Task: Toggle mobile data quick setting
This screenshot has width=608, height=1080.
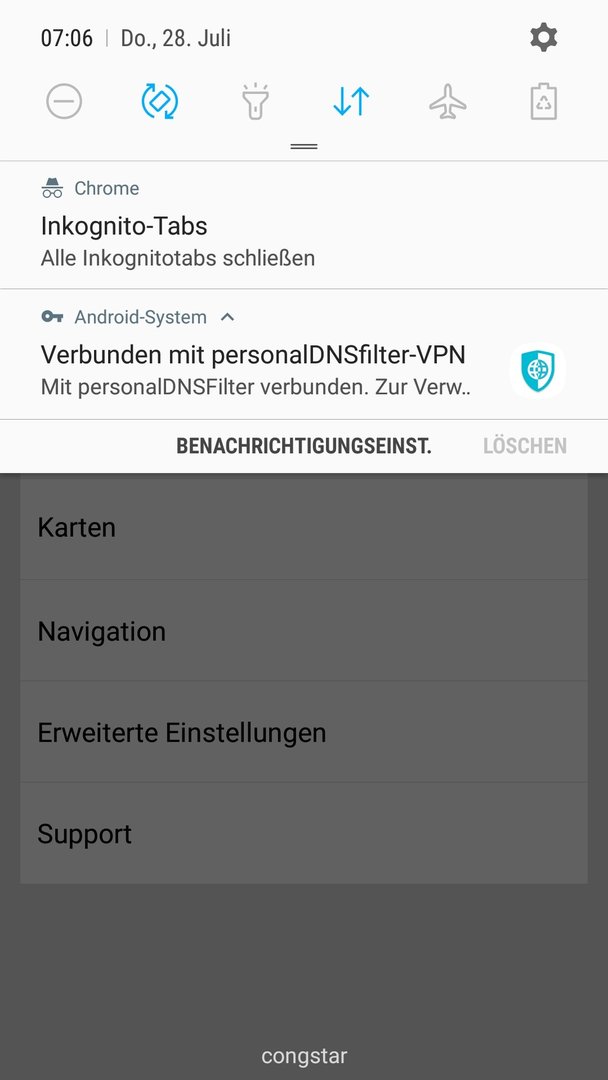Action: click(x=351, y=101)
